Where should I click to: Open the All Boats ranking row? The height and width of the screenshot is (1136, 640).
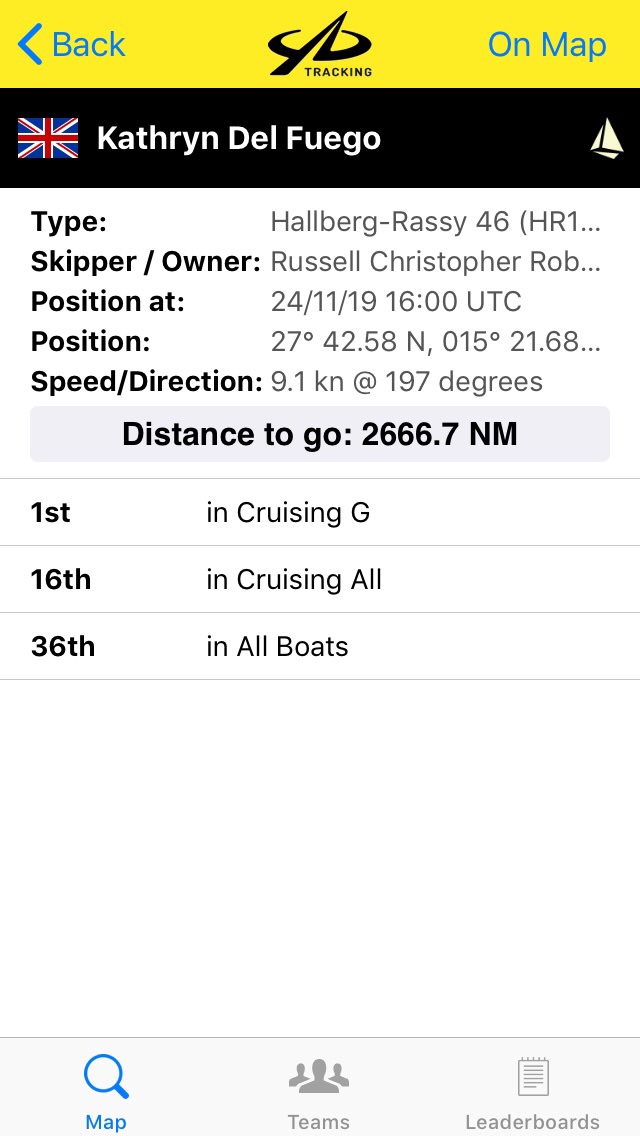pos(320,646)
